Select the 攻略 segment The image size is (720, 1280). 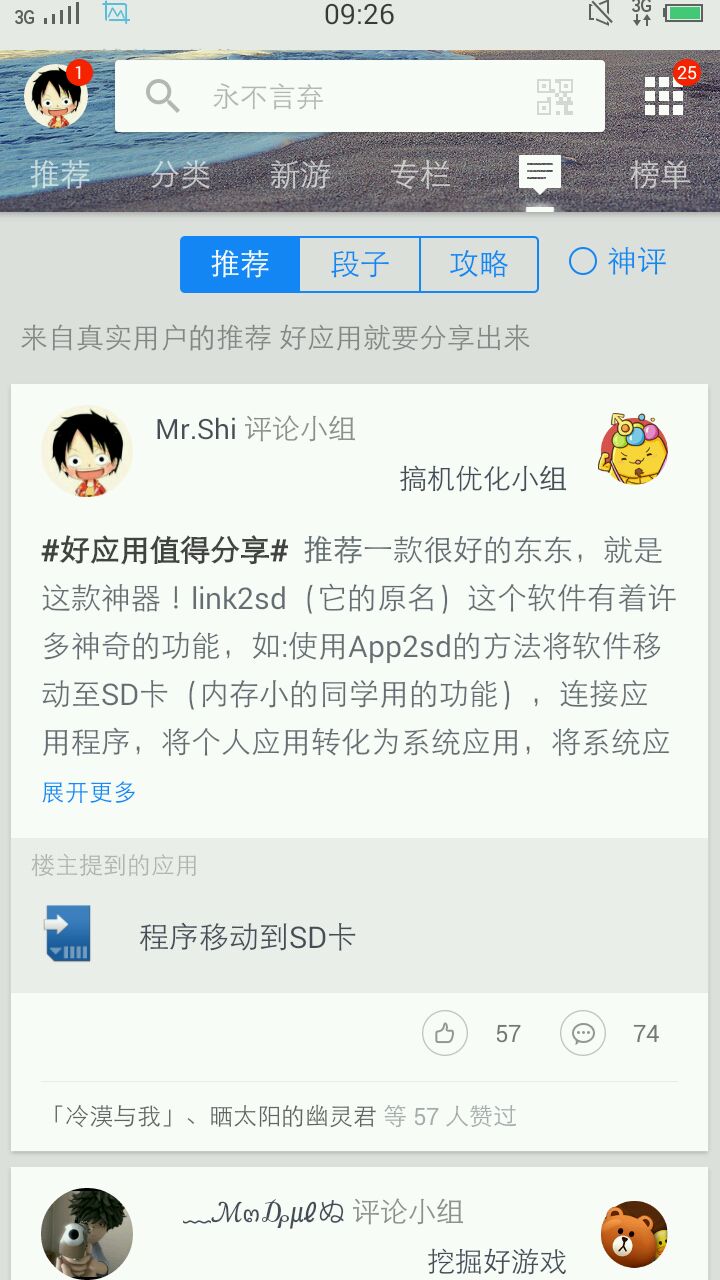[479, 264]
